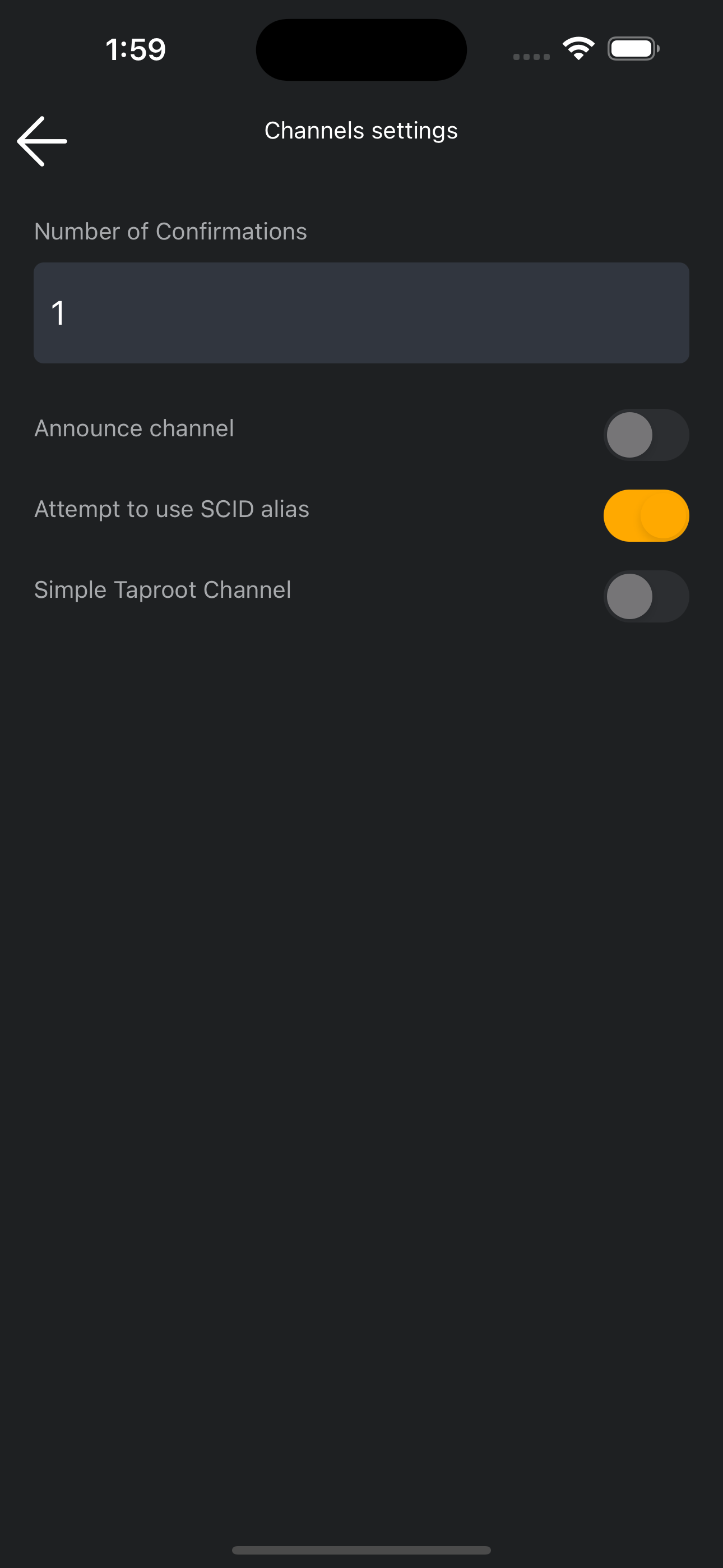Screen dimensions: 723x1568
Task: Turn off Attempt to use SCID alias
Action: (x=646, y=515)
